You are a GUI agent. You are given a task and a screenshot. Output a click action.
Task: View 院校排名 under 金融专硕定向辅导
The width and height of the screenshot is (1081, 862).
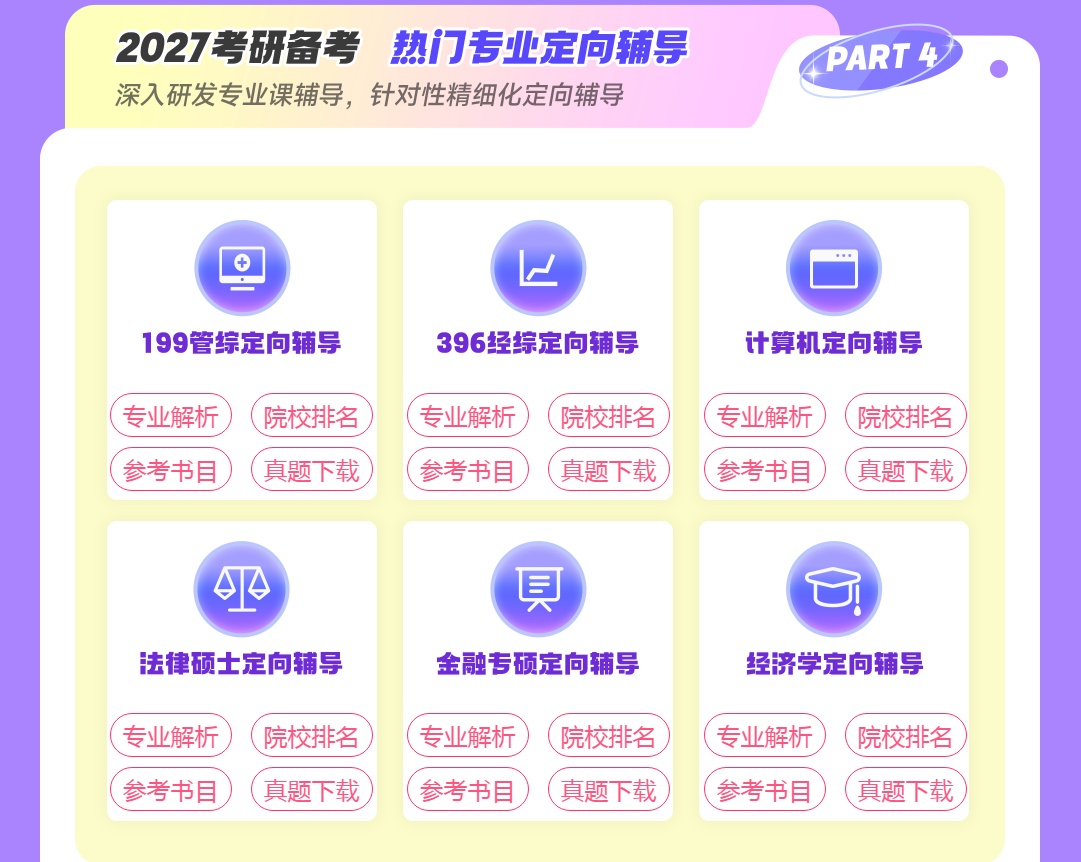pyautogui.click(x=608, y=737)
